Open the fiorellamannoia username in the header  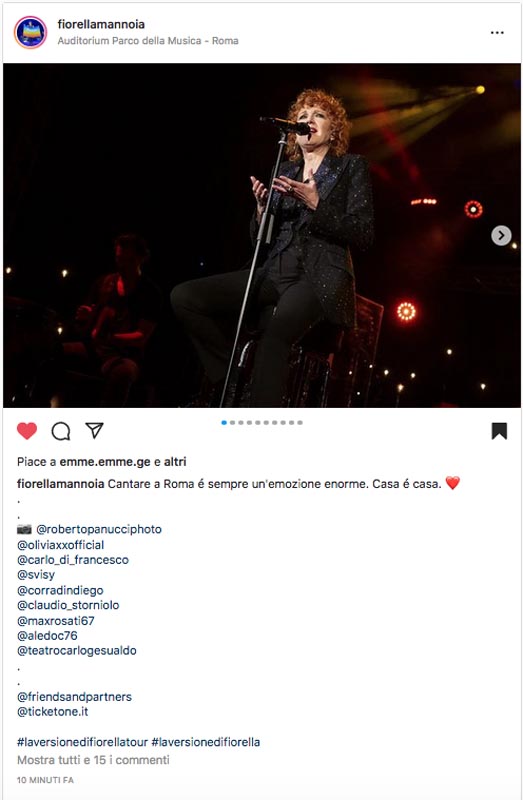101,24
